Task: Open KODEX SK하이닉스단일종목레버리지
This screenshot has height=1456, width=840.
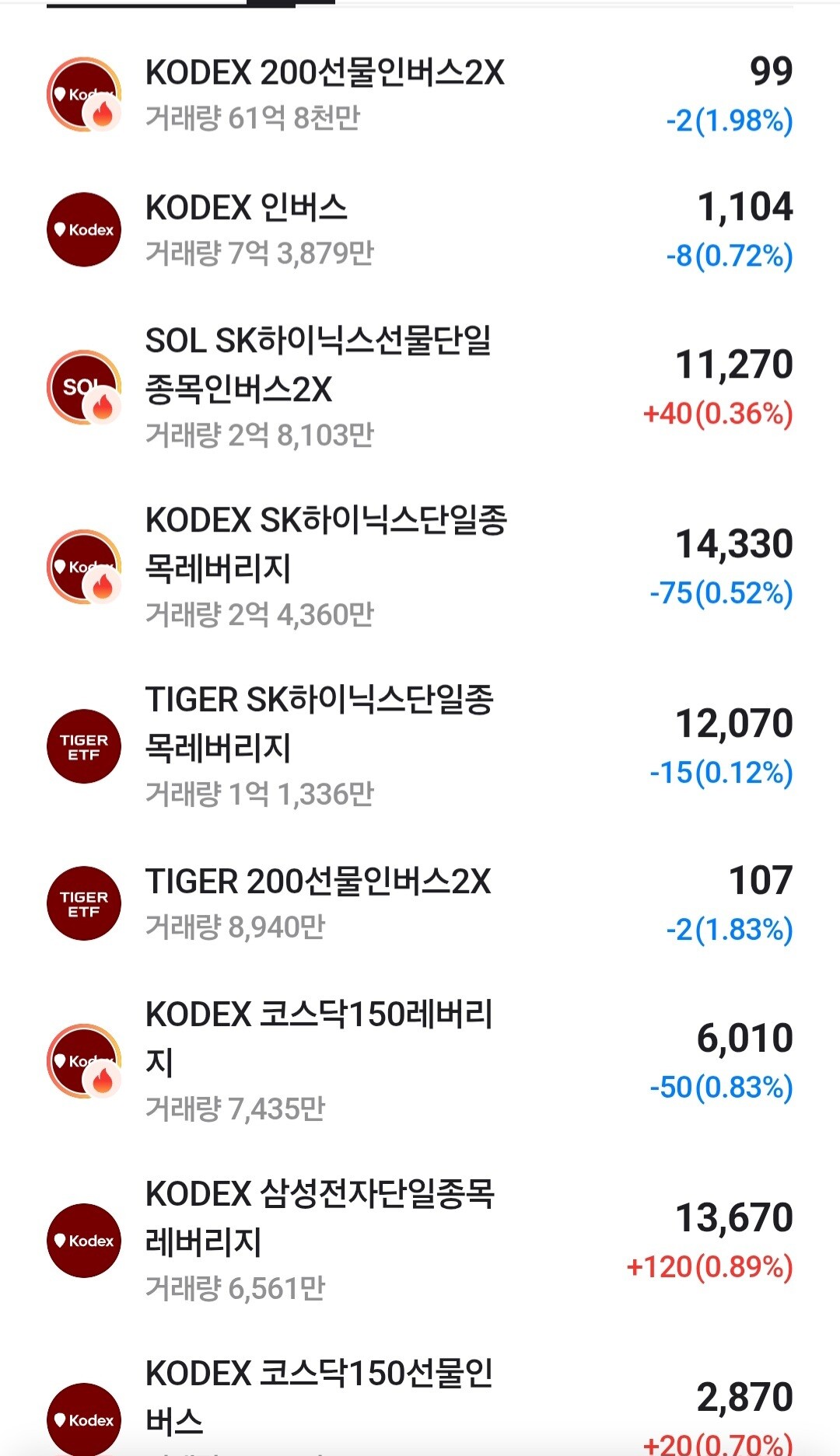Action: click(x=420, y=567)
